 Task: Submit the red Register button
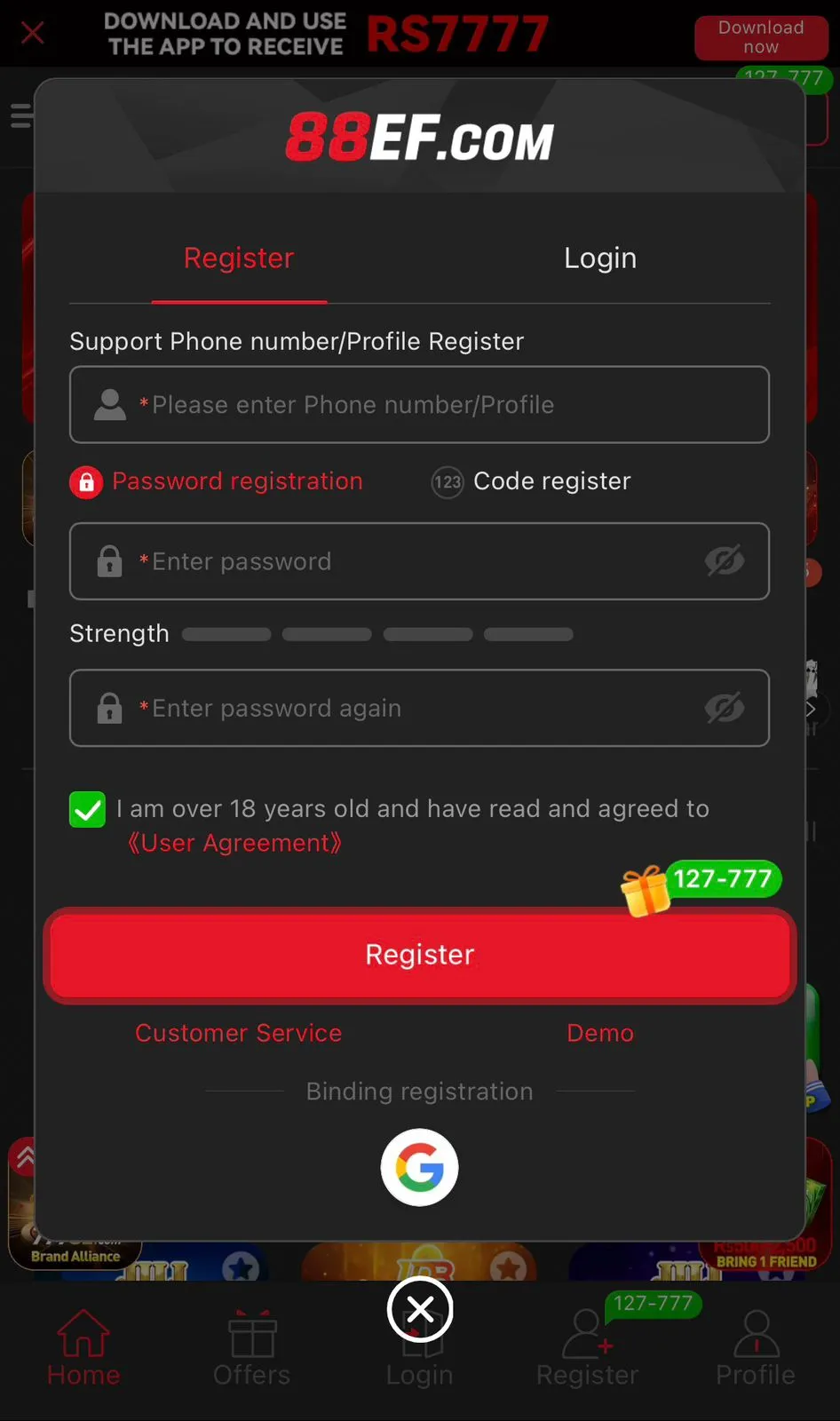coord(419,955)
